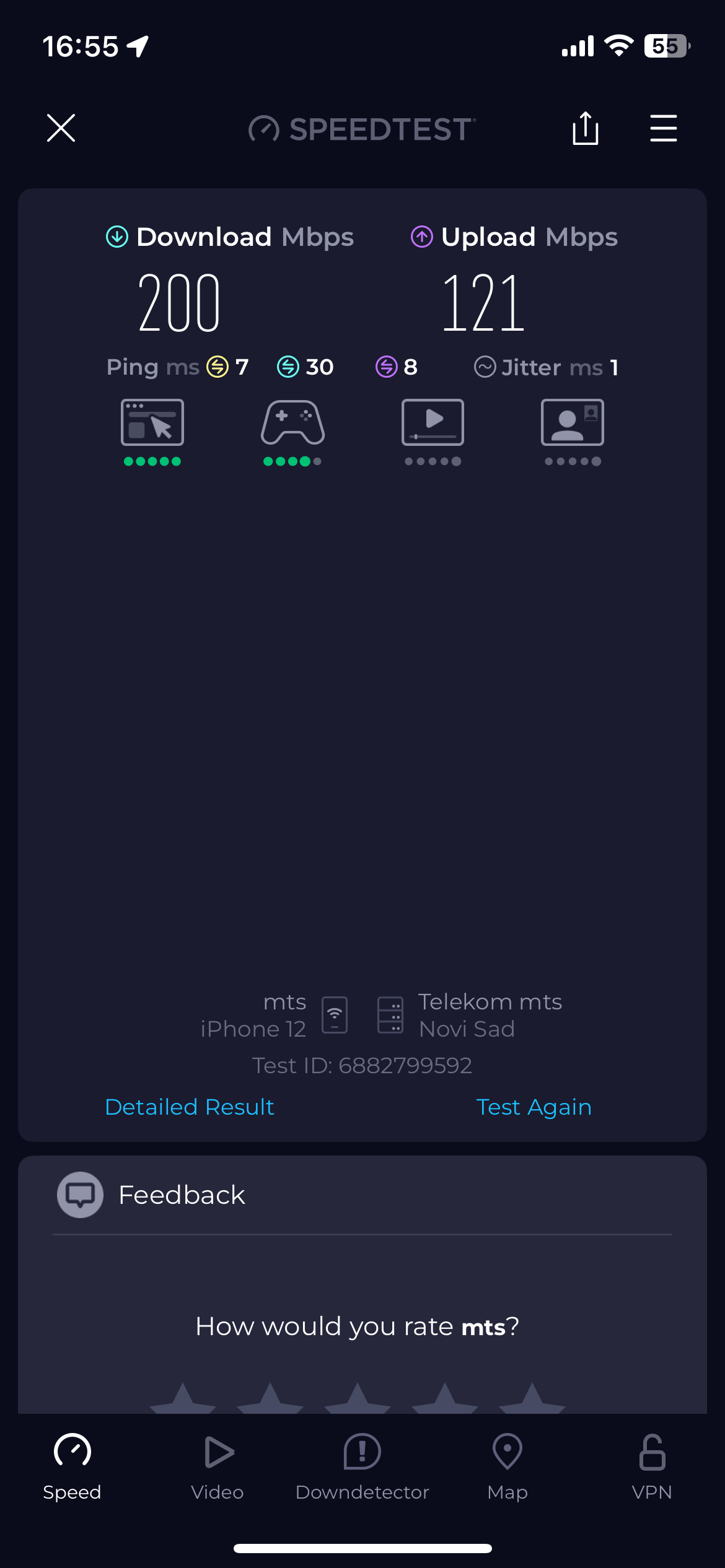Share the speed test result
Viewport: 725px width, 1568px height.
585,128
